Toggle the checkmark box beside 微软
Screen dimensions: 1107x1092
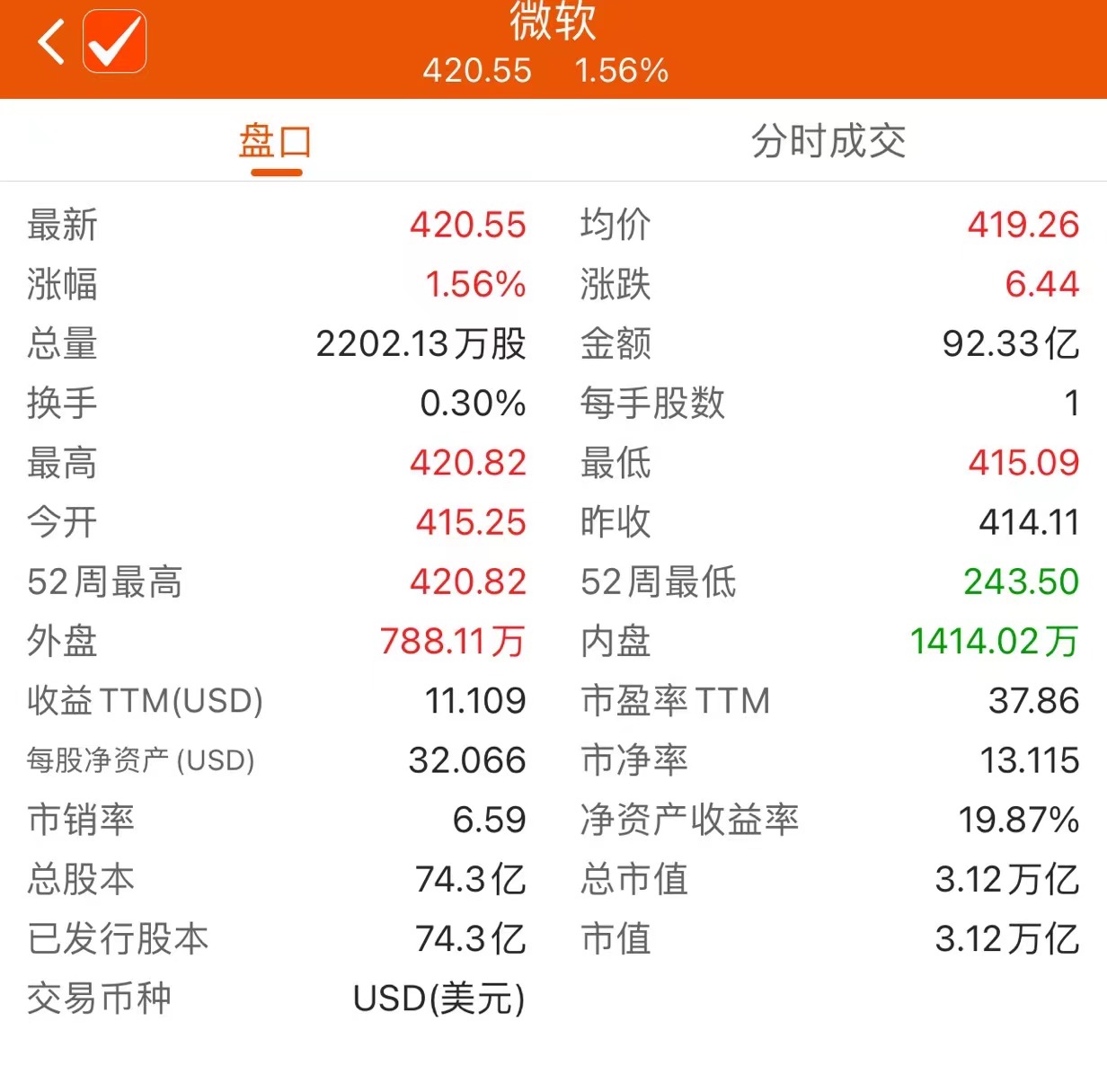point(115,41)
